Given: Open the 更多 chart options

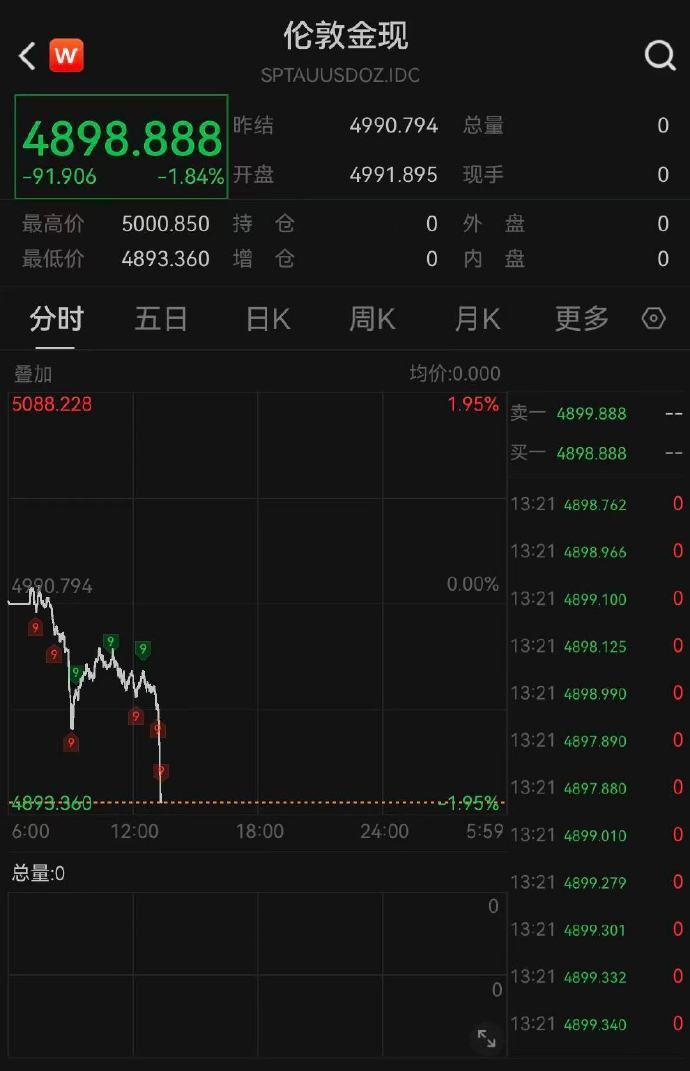Looking at the screenshot, I should (581, 319).
